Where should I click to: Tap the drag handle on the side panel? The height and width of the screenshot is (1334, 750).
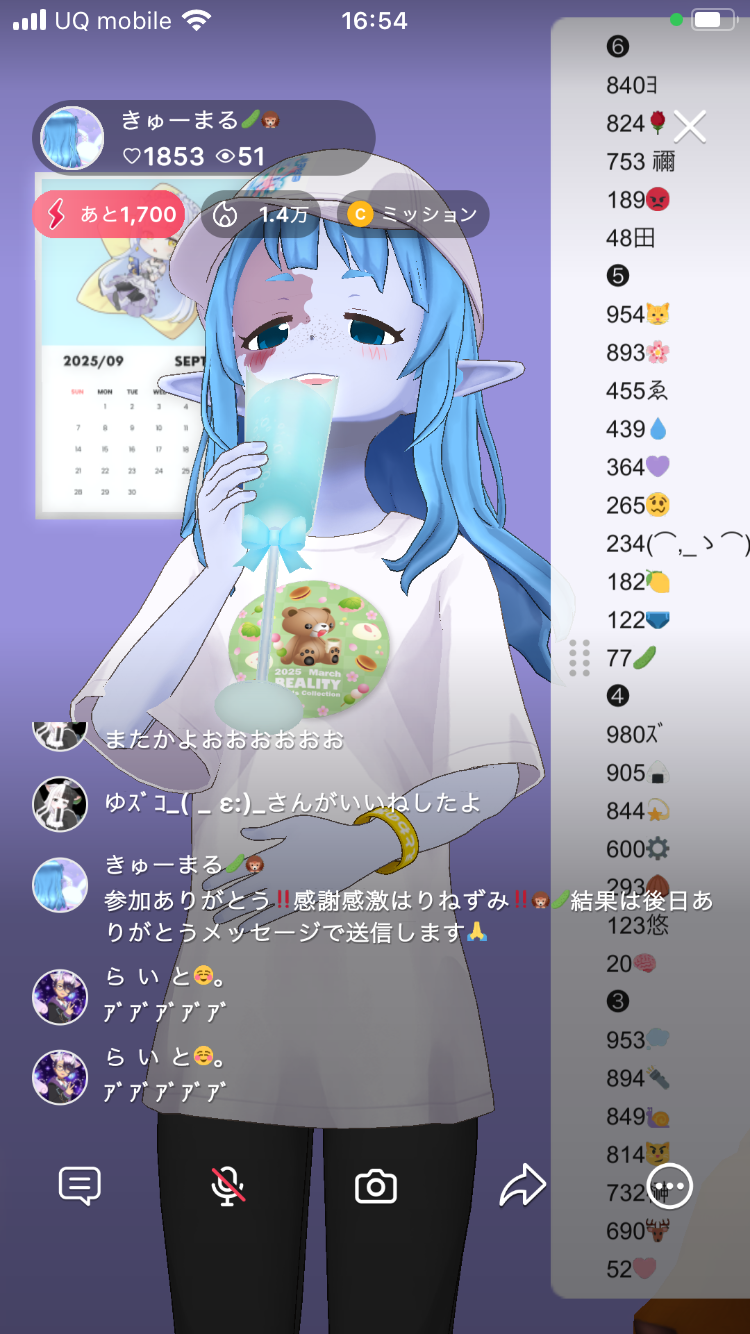[x=579, y=657]
